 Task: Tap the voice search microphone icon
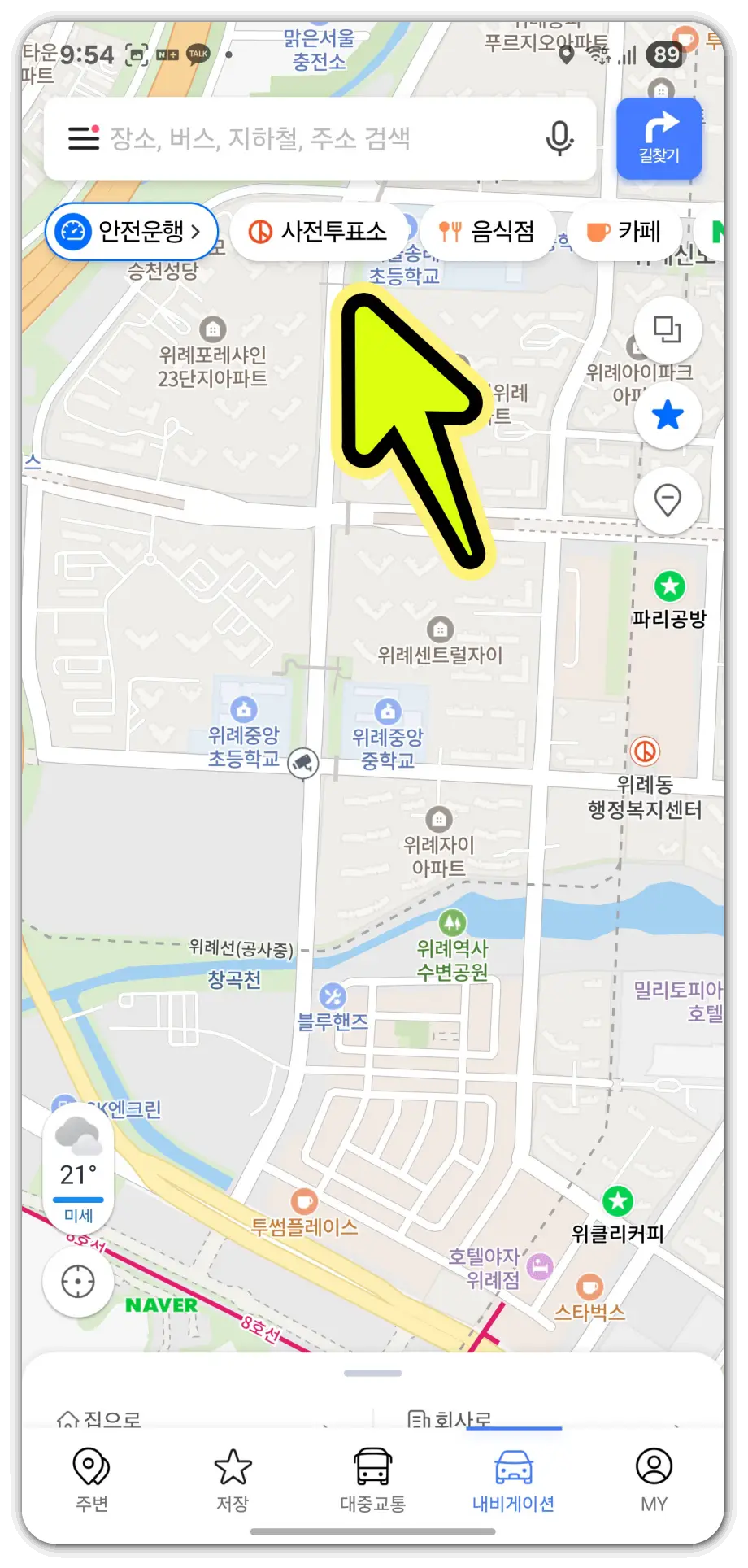click(x=561, y=138)
